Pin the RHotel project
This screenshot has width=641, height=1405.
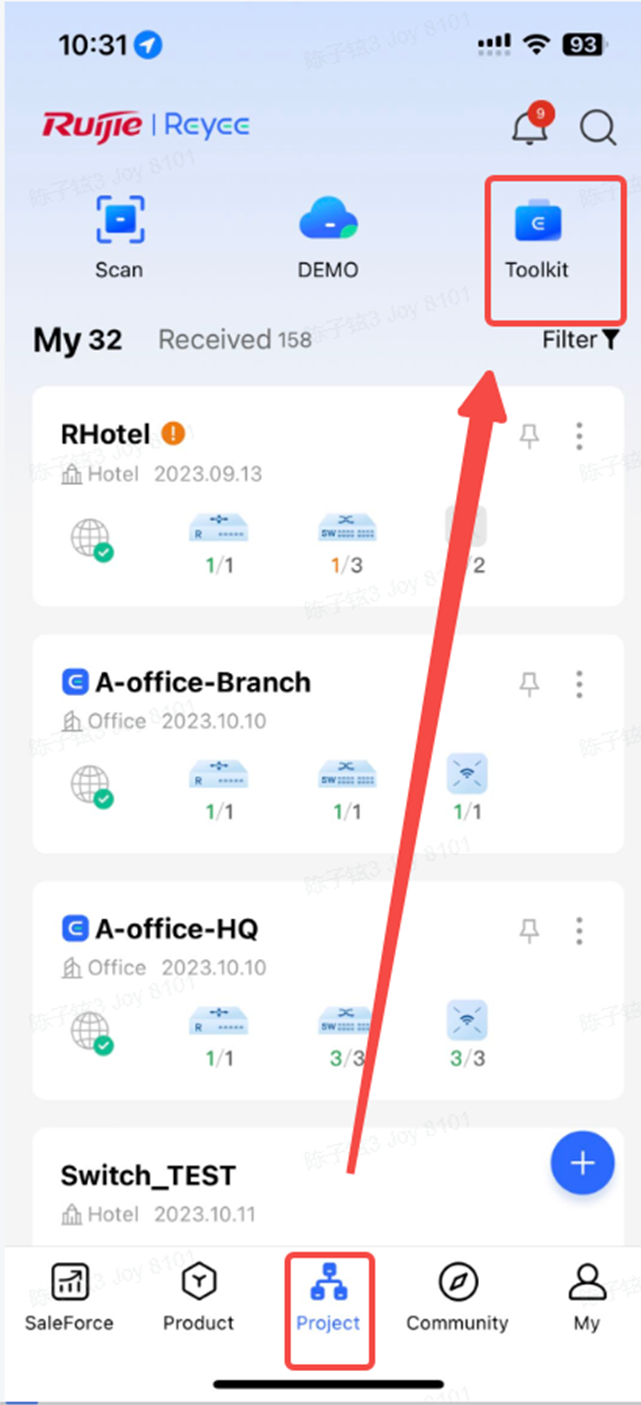pyautogui.click(x=529, y=436)
